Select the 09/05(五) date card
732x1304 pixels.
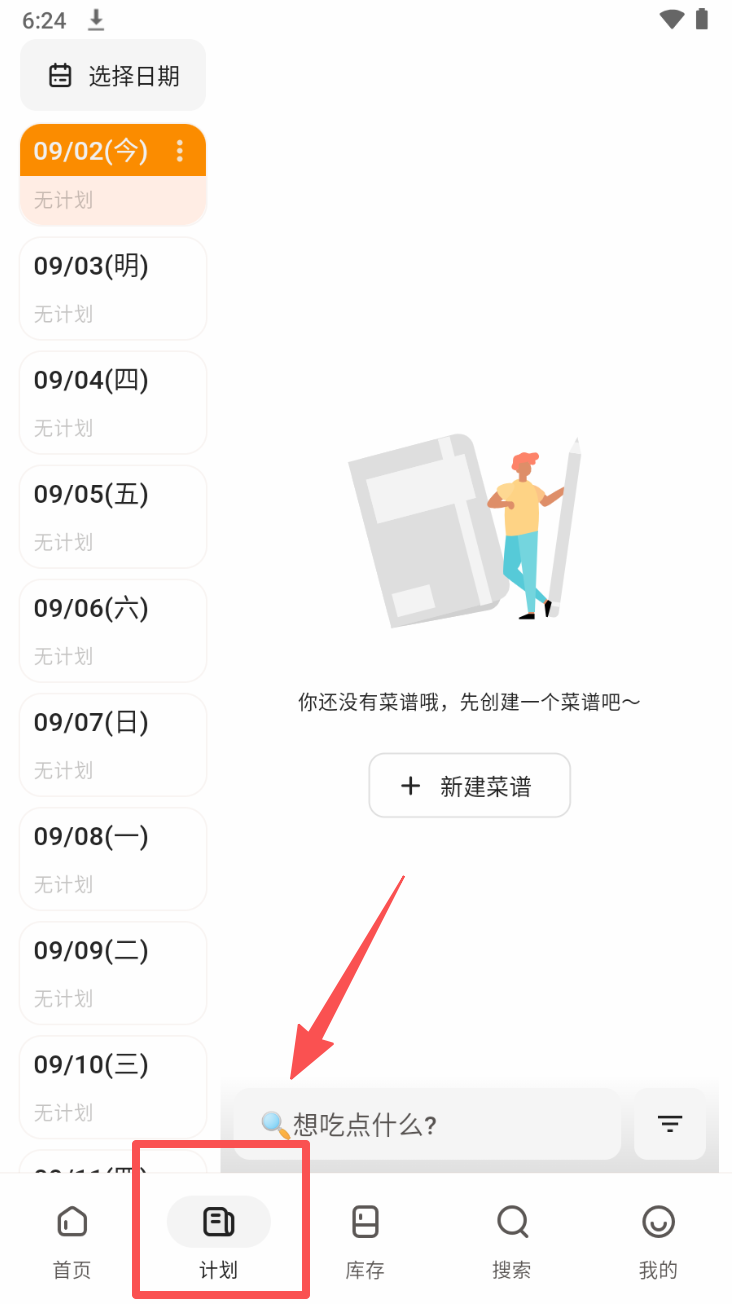point(113,516)
